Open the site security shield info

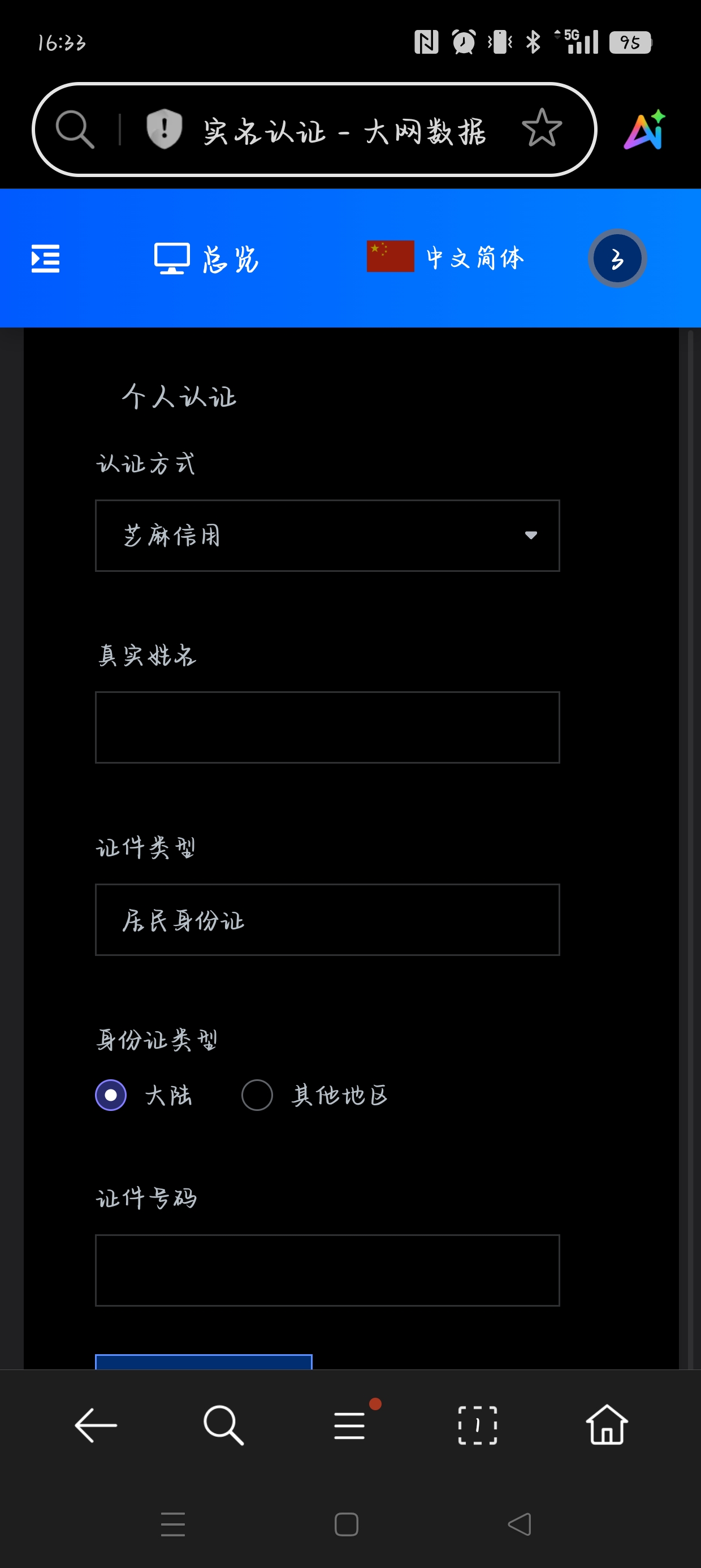165,129
